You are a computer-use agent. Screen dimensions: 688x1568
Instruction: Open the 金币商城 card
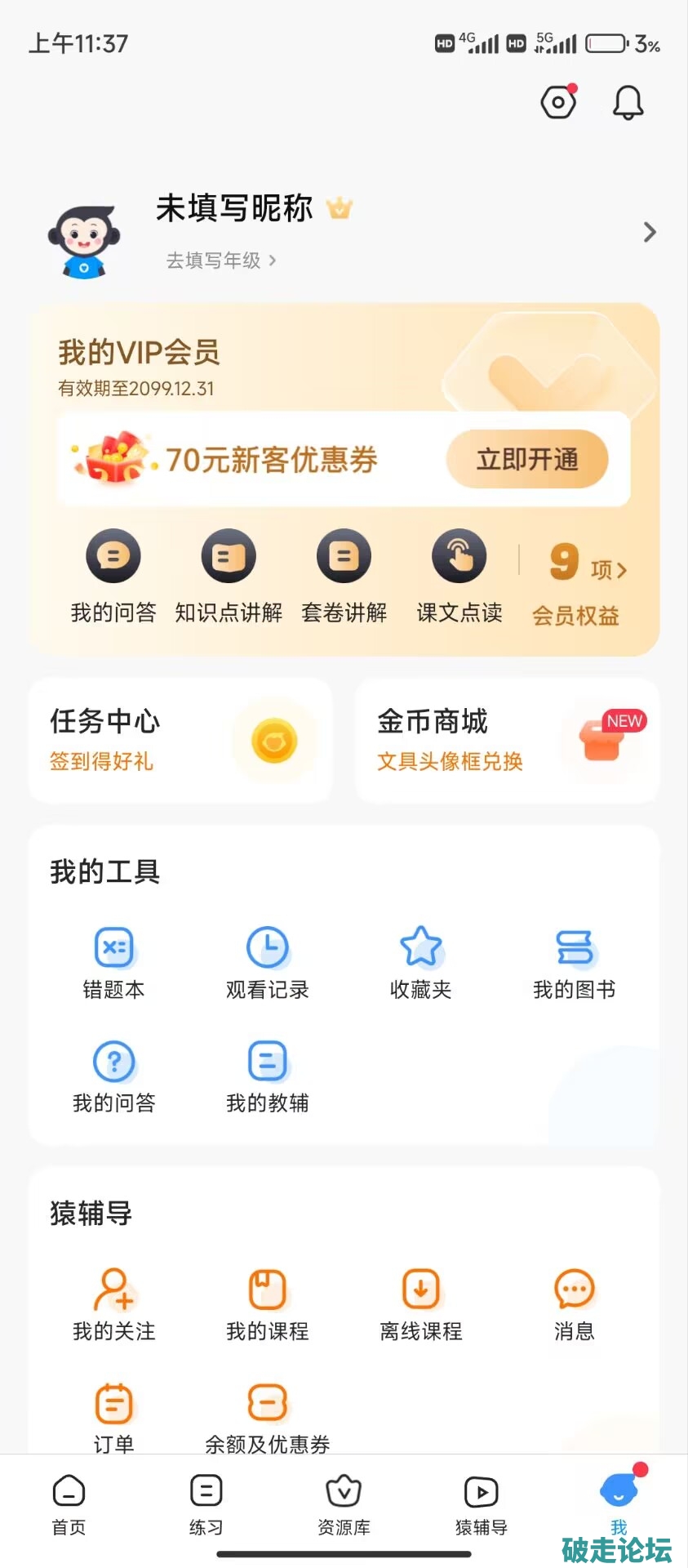[x=507, y=740]
